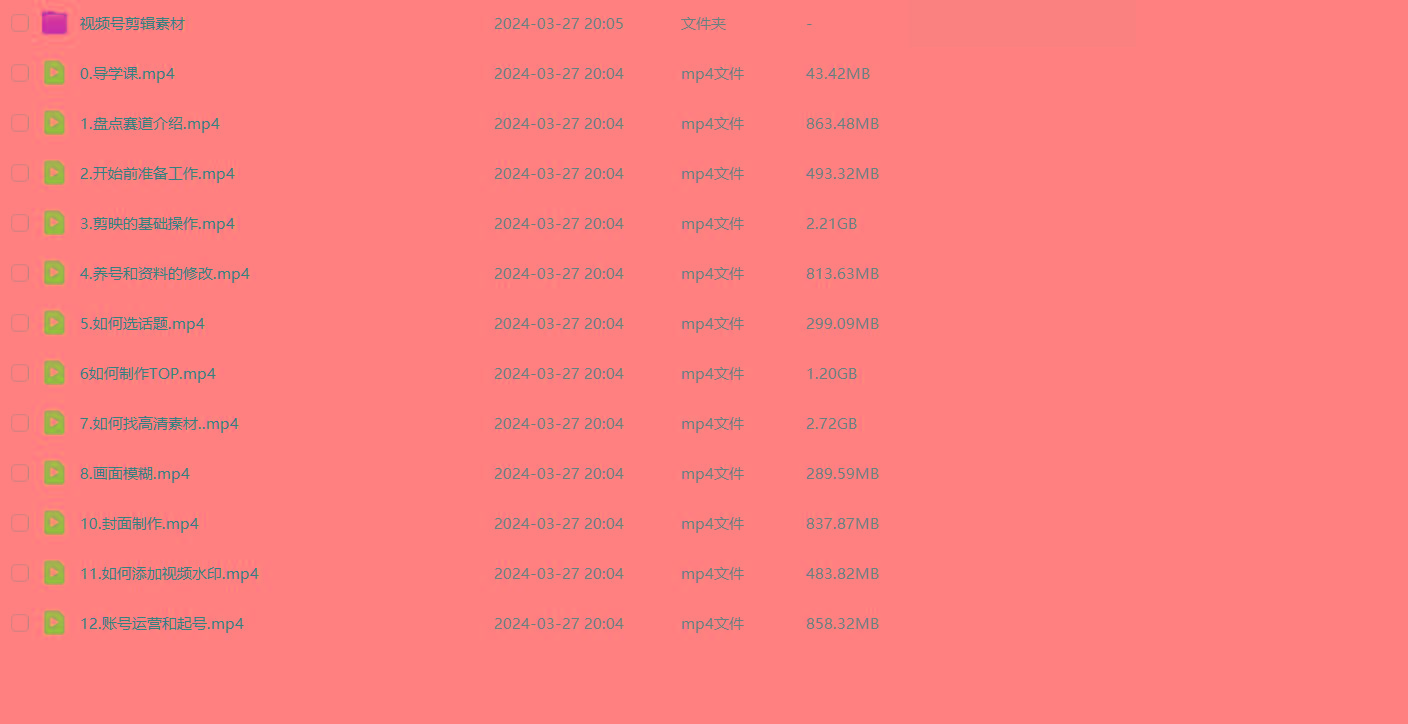Open the 视频号剪辑素材 folder

pyautogui.click(x=132, y=24)
